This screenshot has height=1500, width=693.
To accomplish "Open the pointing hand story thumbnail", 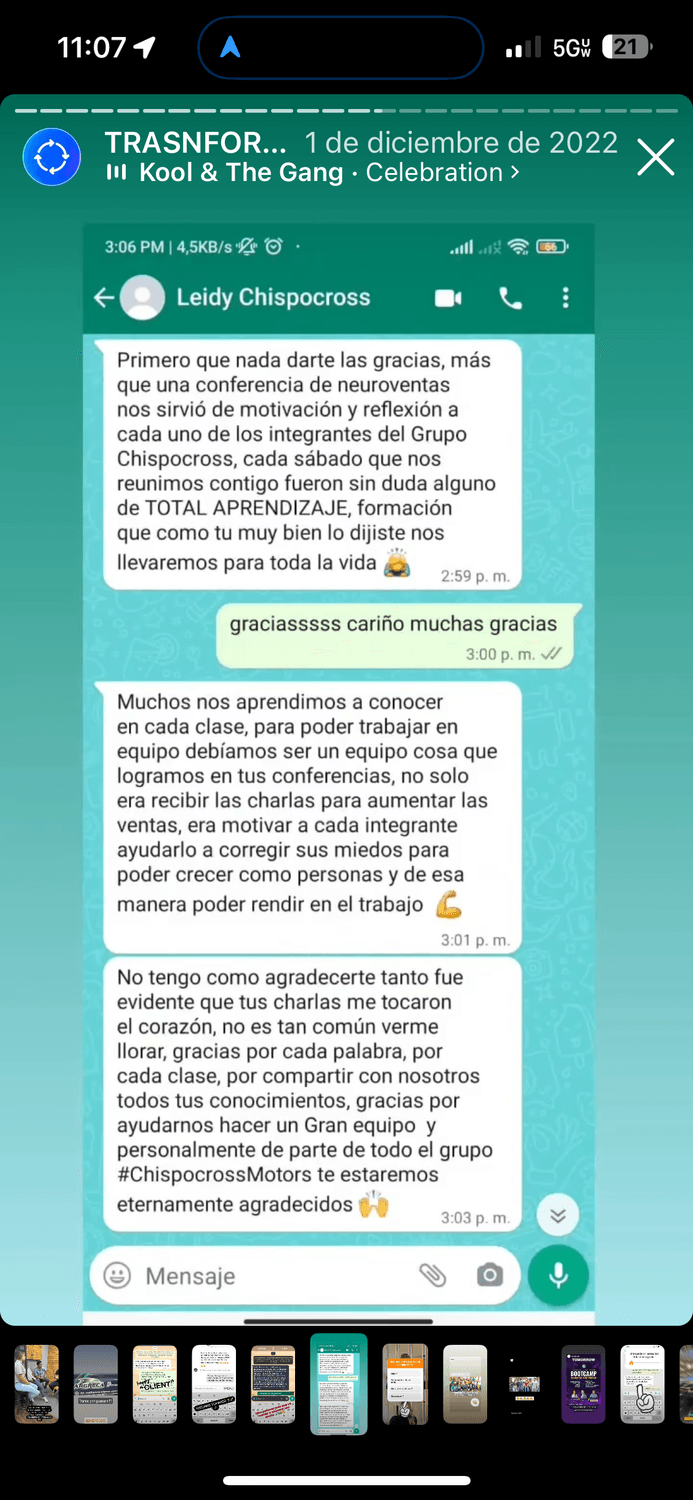I will (x=642, y=1384).
